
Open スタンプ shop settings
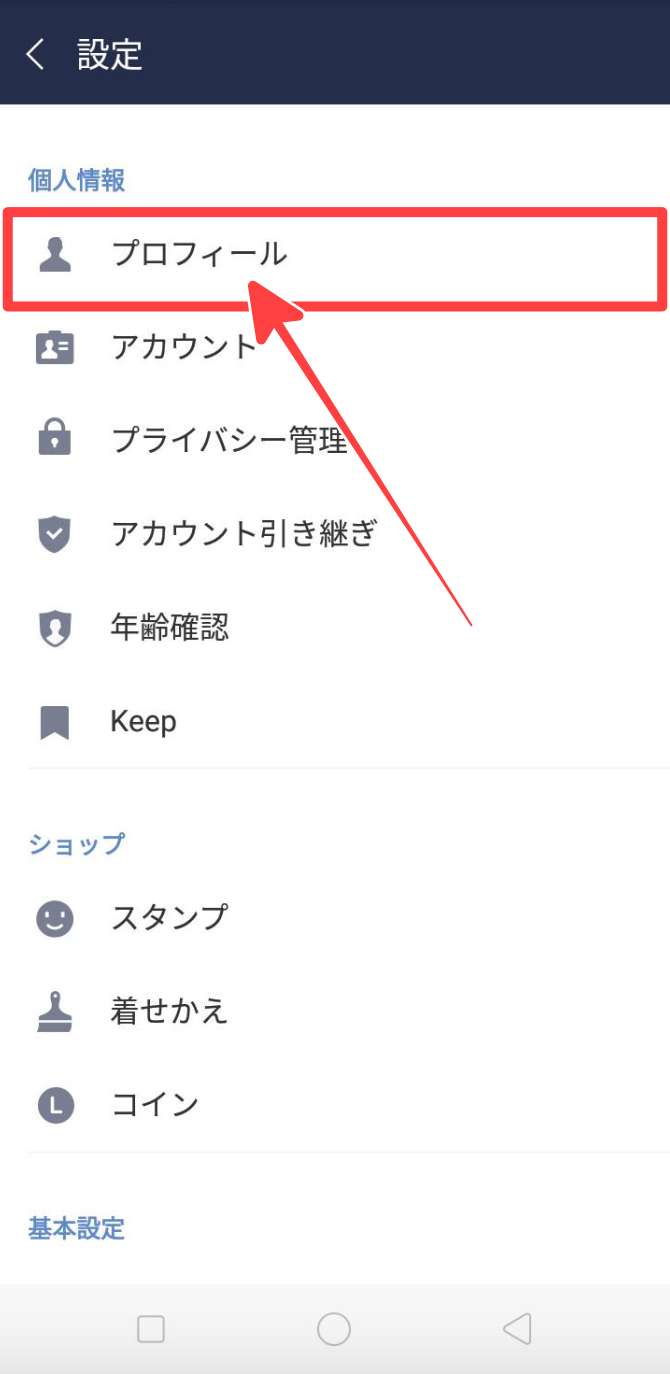169,917
